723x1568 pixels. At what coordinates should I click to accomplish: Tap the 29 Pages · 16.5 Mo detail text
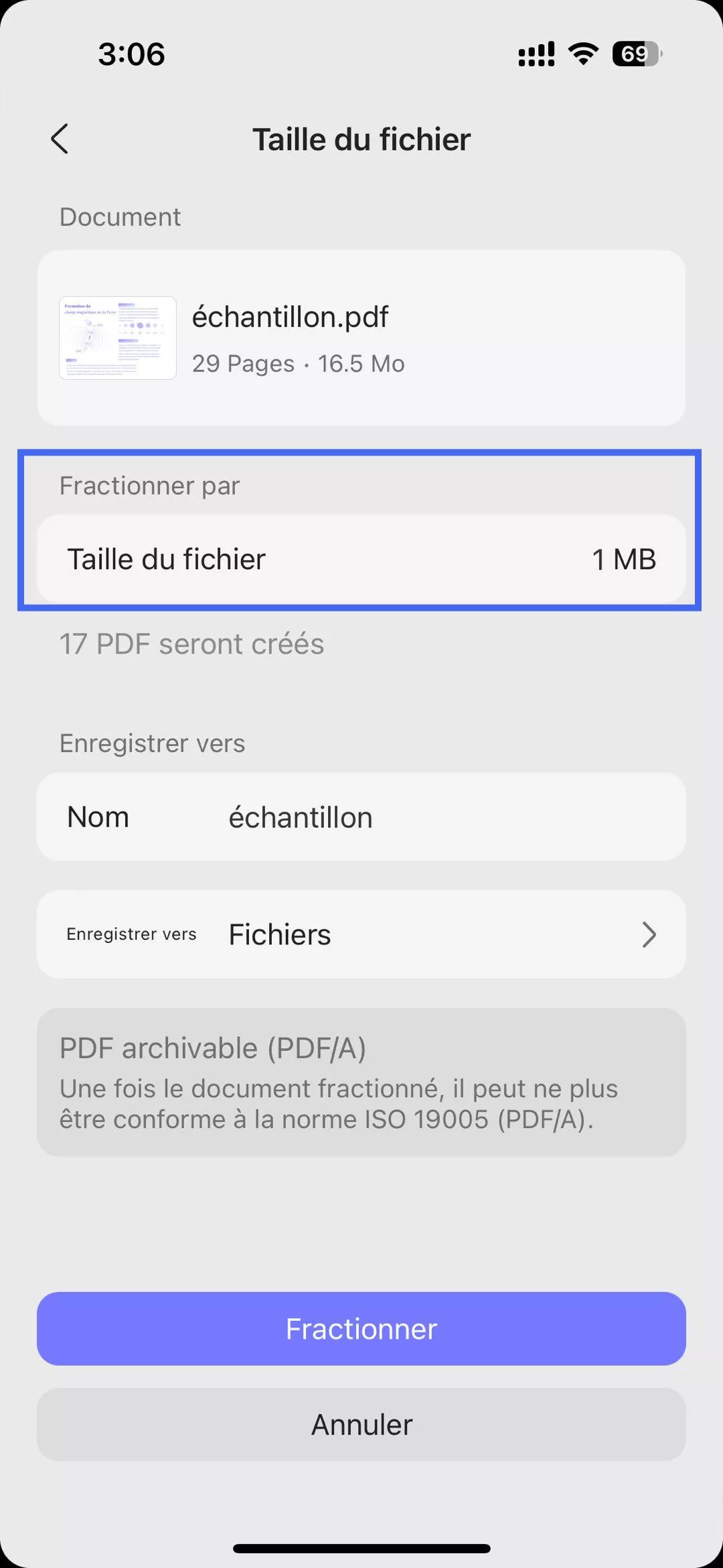(298, 362)
